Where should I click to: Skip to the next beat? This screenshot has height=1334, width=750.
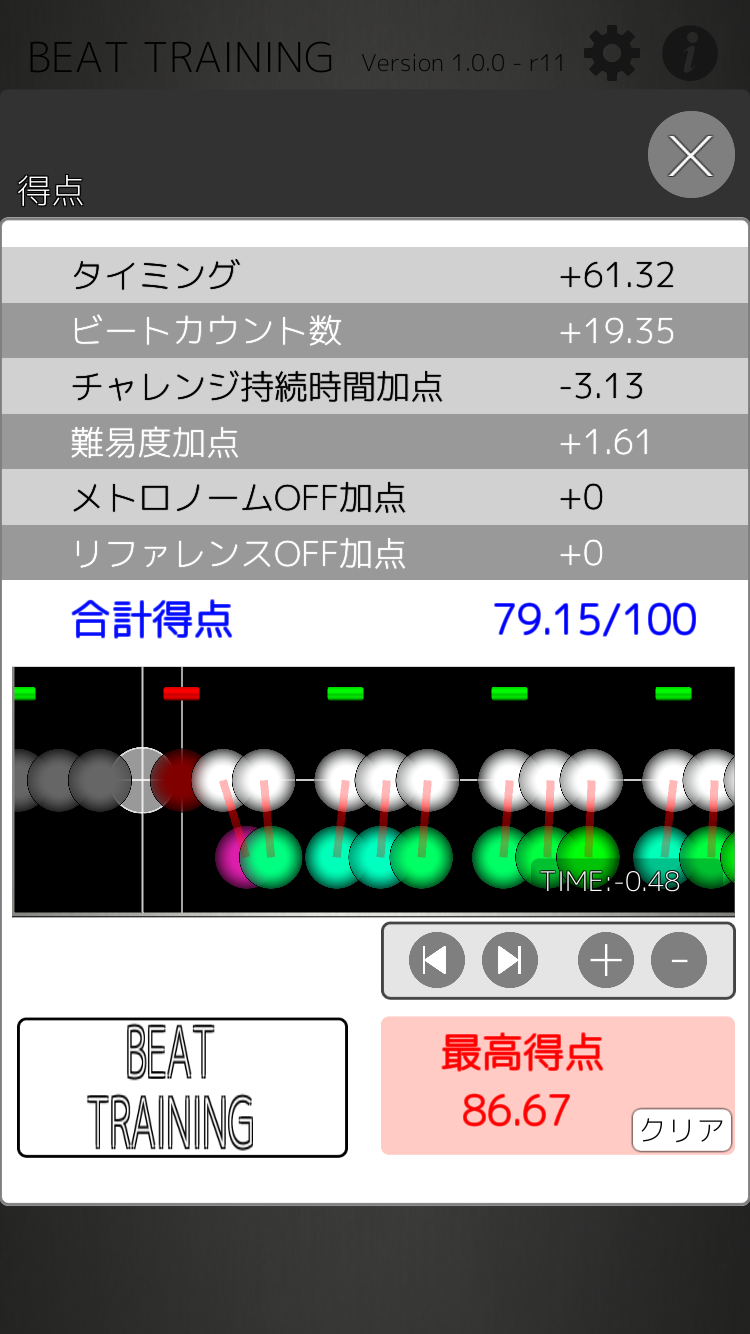[x=510, y=961]
